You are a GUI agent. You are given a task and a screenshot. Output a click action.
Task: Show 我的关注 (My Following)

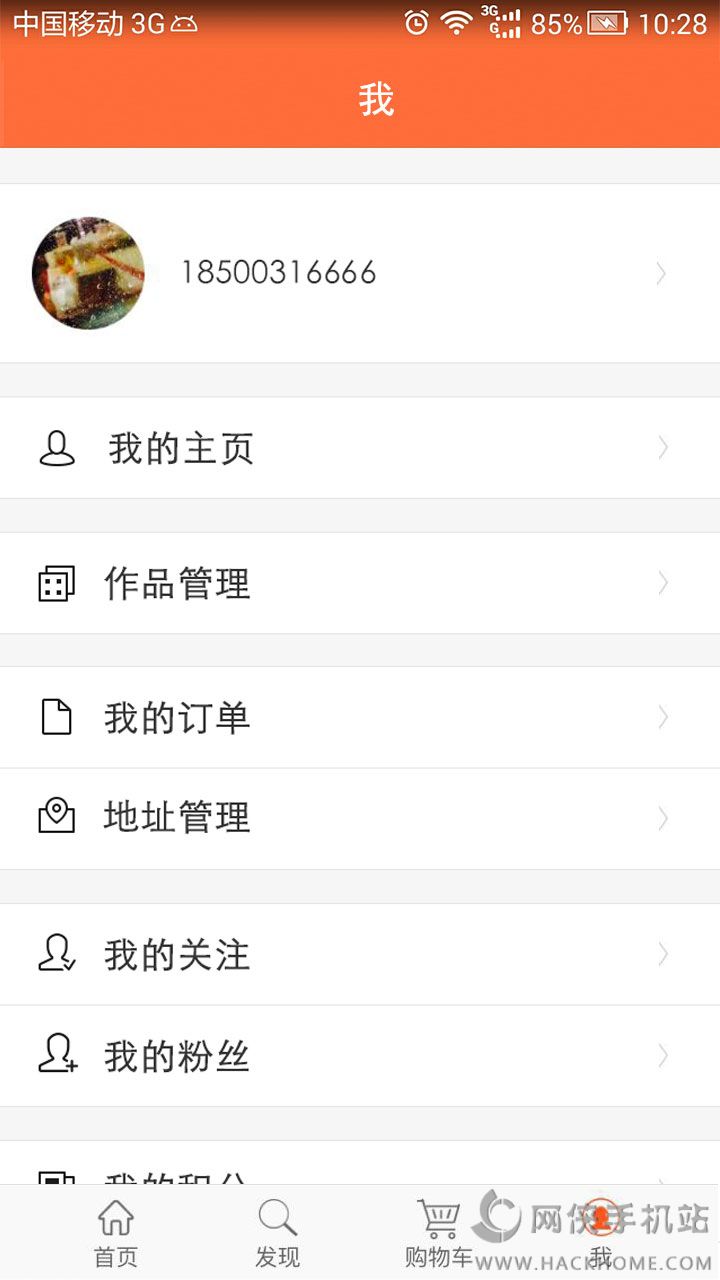pos(360,955)
